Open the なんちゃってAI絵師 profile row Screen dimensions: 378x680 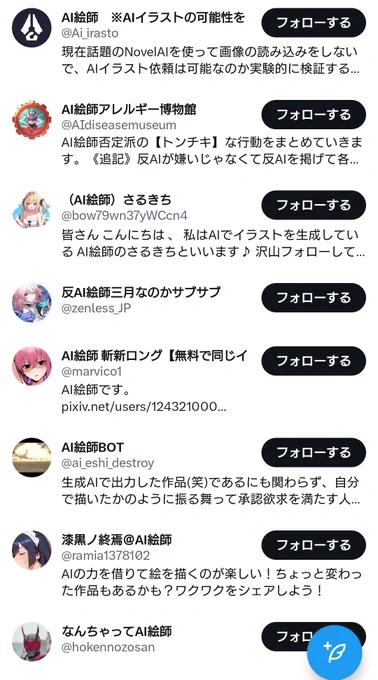[x=189, y=641]
